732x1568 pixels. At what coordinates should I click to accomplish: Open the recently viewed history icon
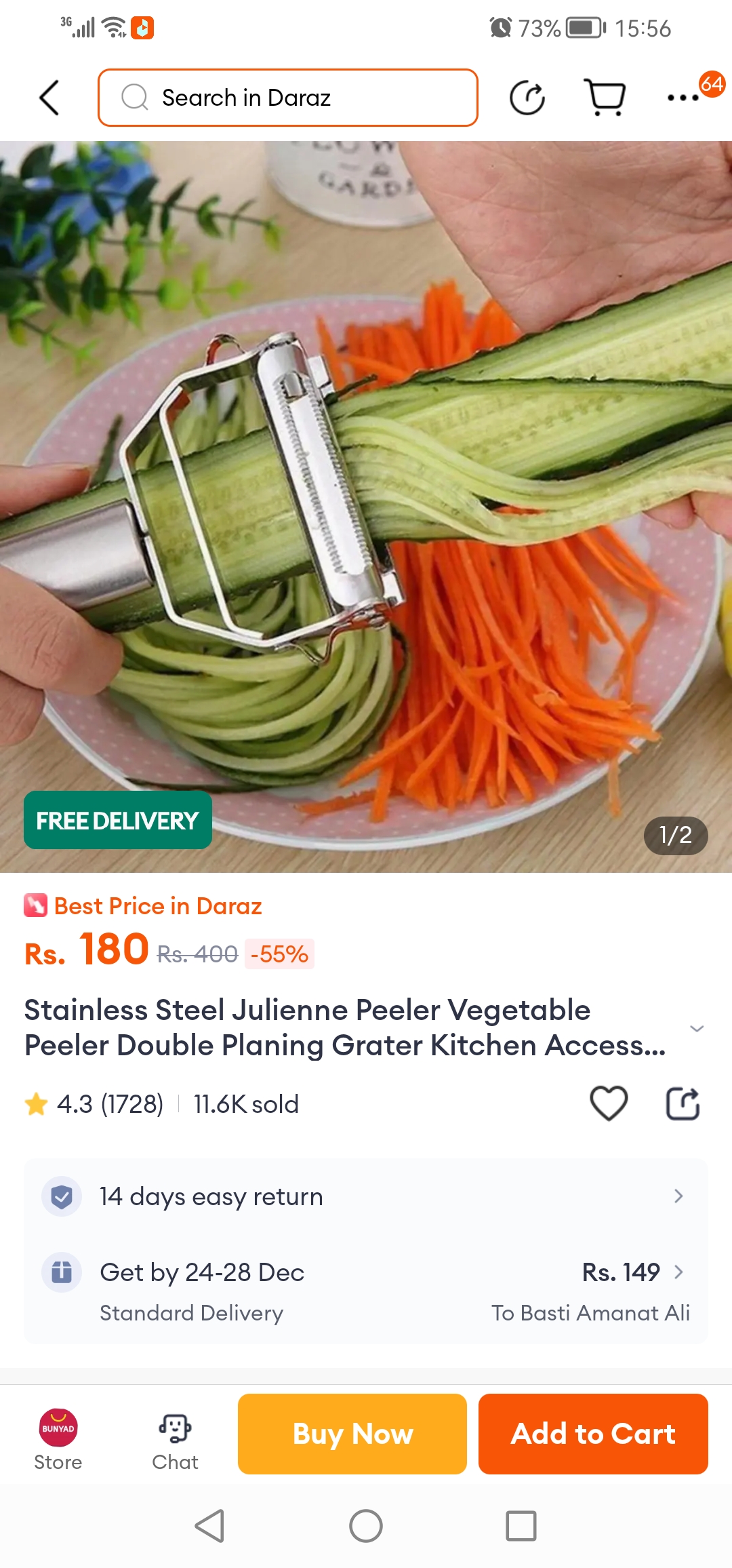527,98
